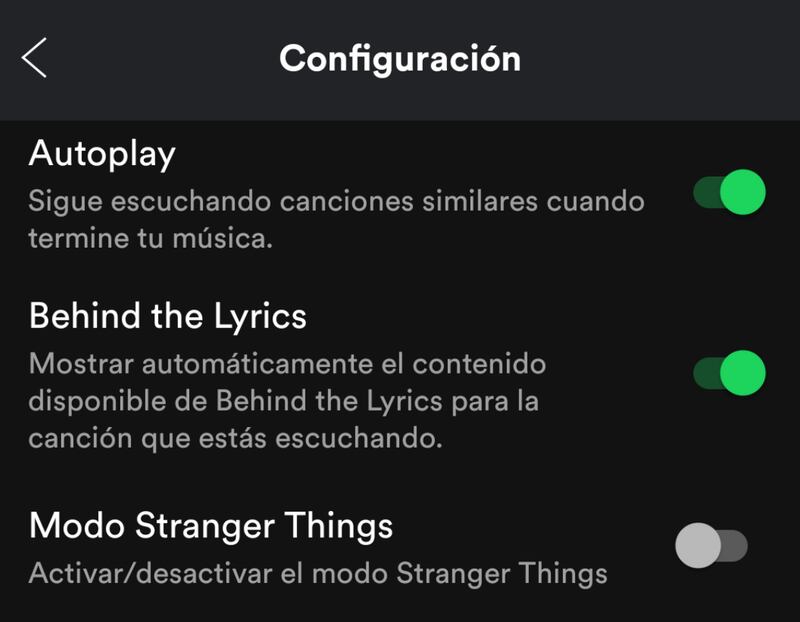
Task: Turn off the Autoplay switch
Action: click(x=729, y=193)
